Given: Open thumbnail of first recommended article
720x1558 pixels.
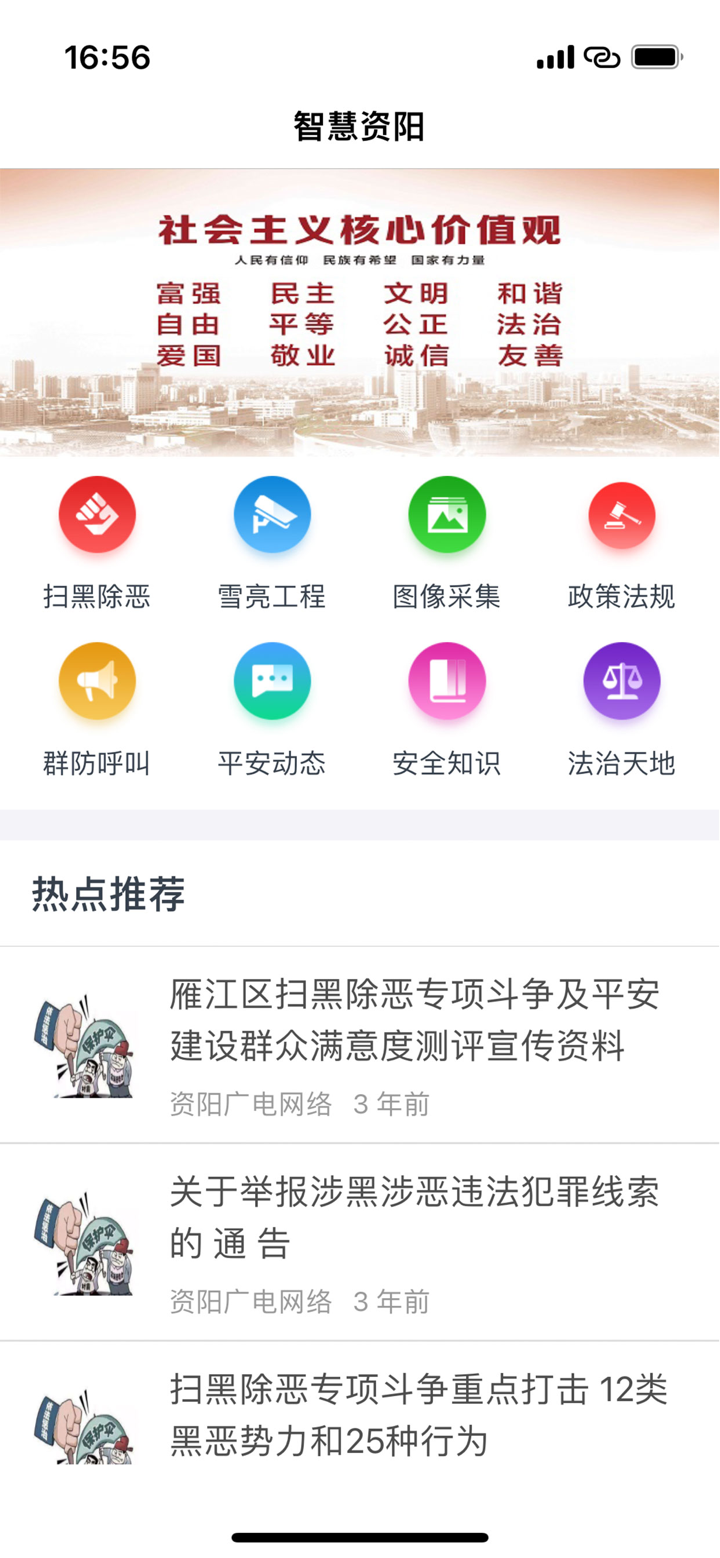Looking at the screenshot, I should (85, 1045).
